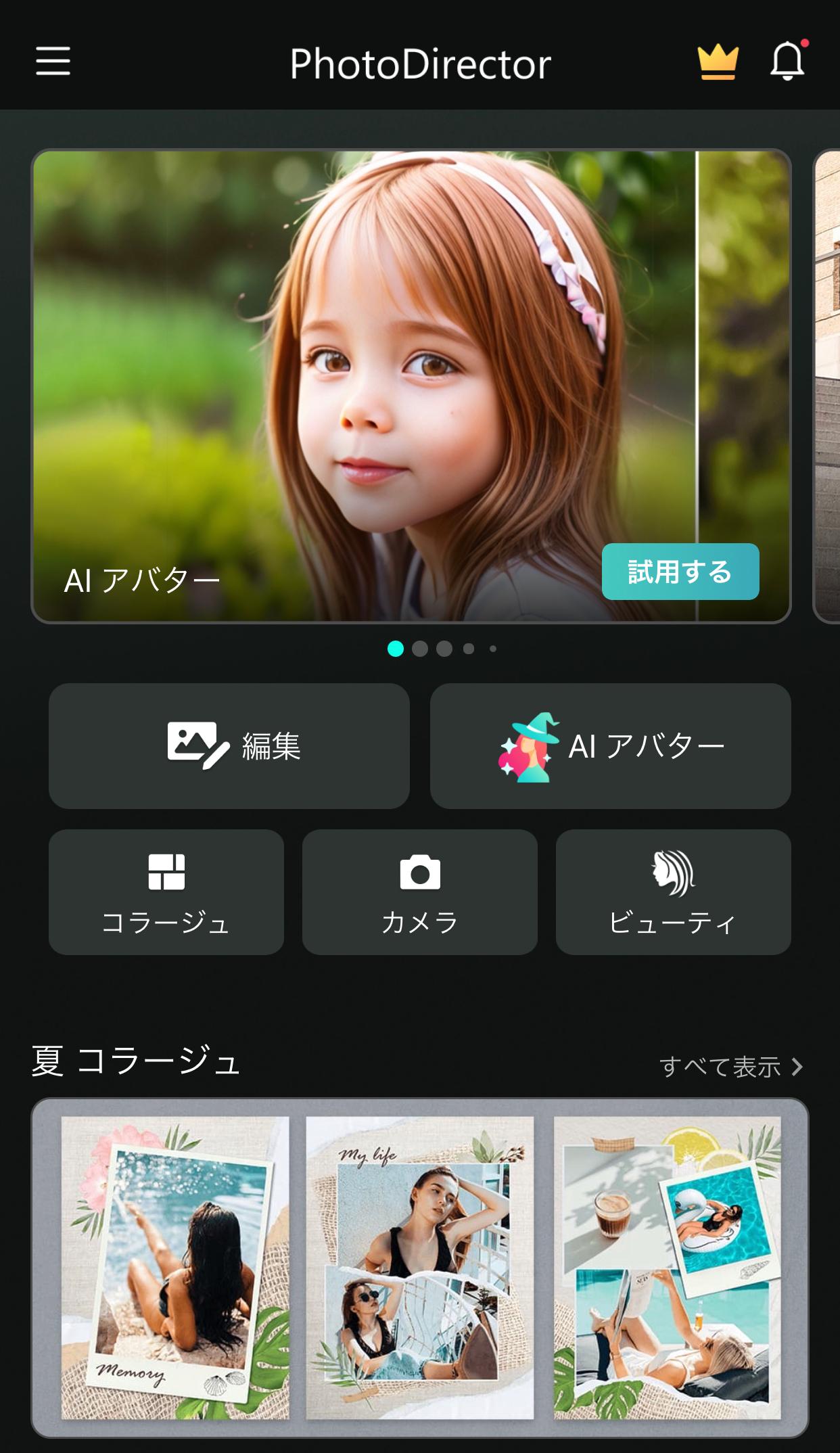Select the lemon and pool collage template
The height and width of the screenshot is (1453, 840).
tap(667, 1268)
